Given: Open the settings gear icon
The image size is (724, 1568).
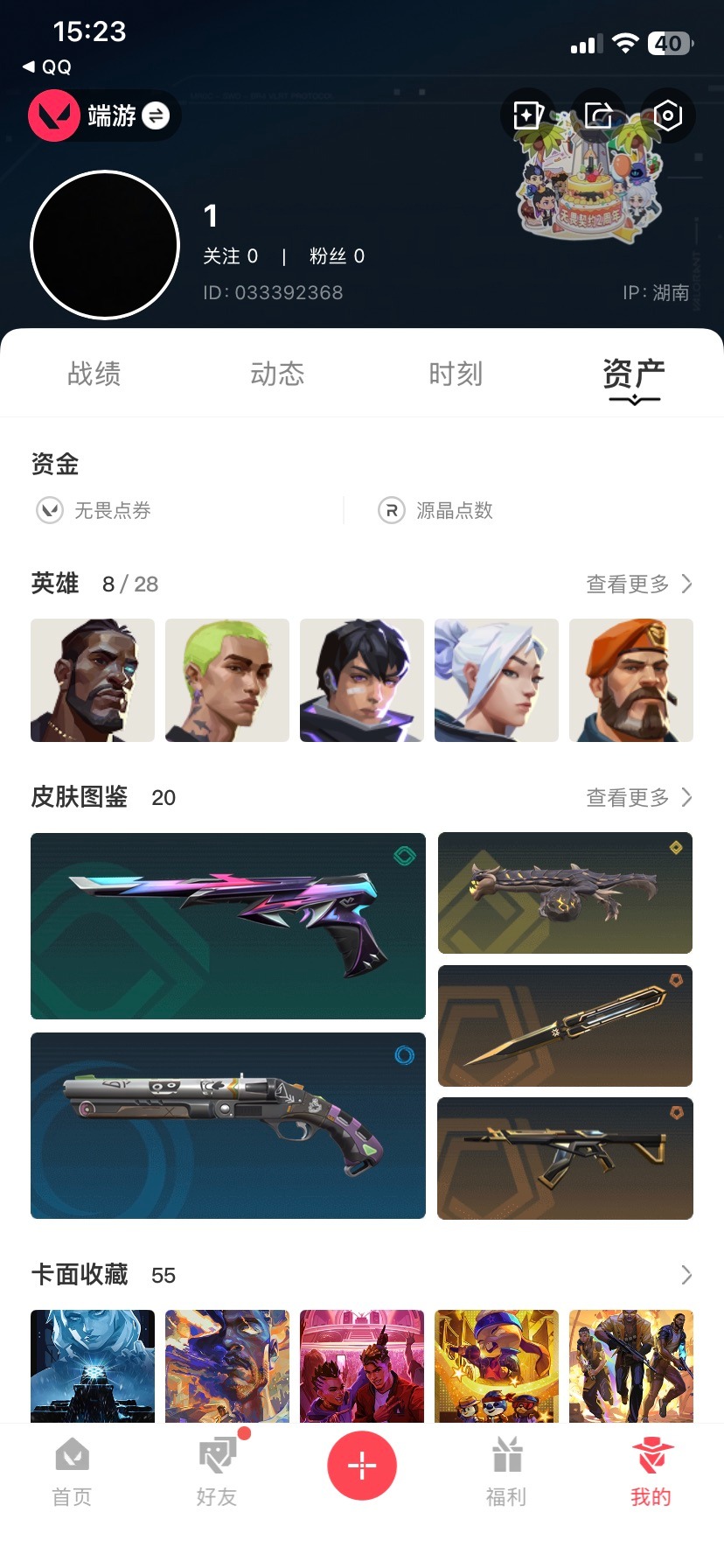Looking at the screenshot, I should click(667, 115).
